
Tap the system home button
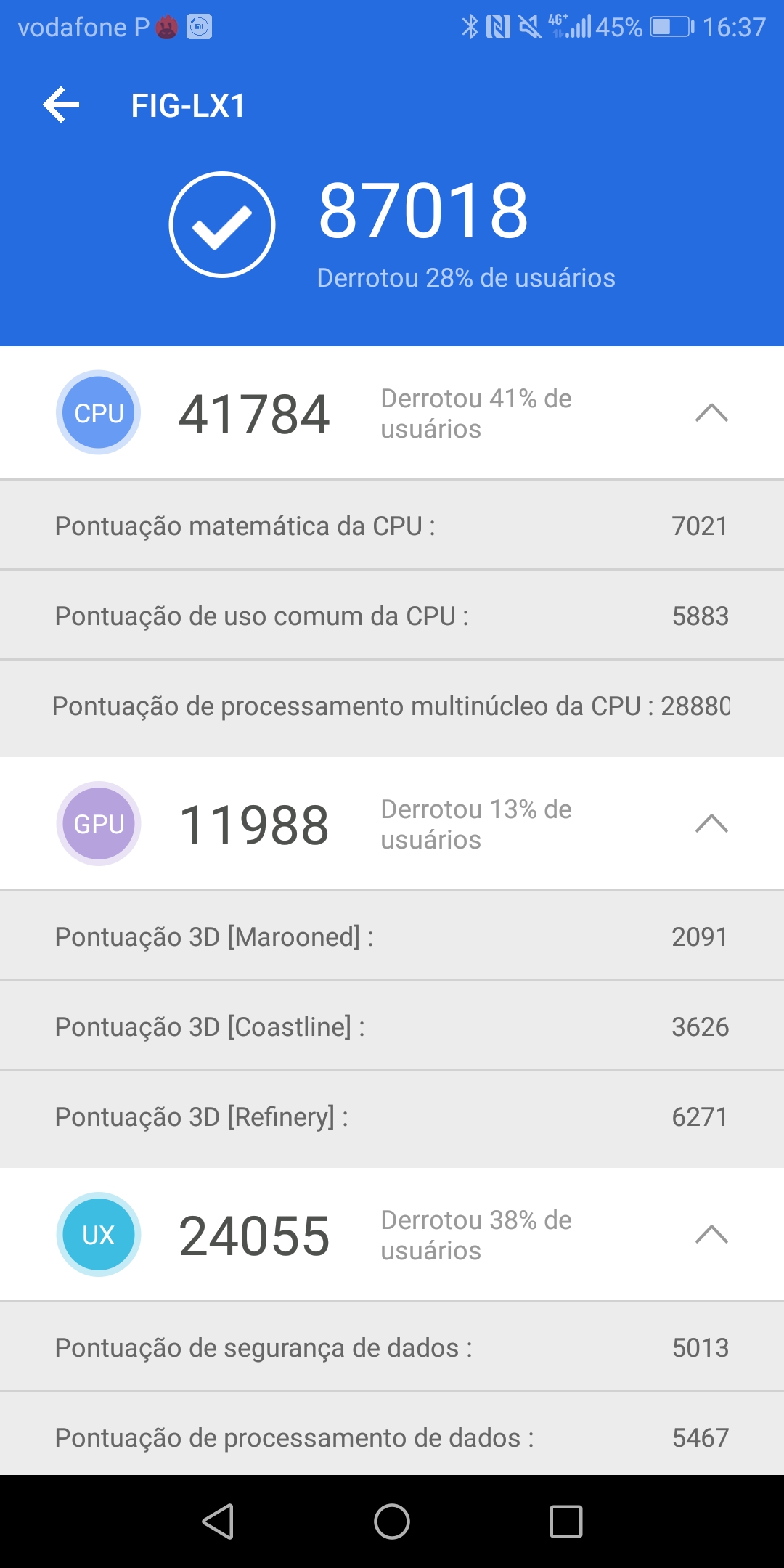click(392, 1522)
